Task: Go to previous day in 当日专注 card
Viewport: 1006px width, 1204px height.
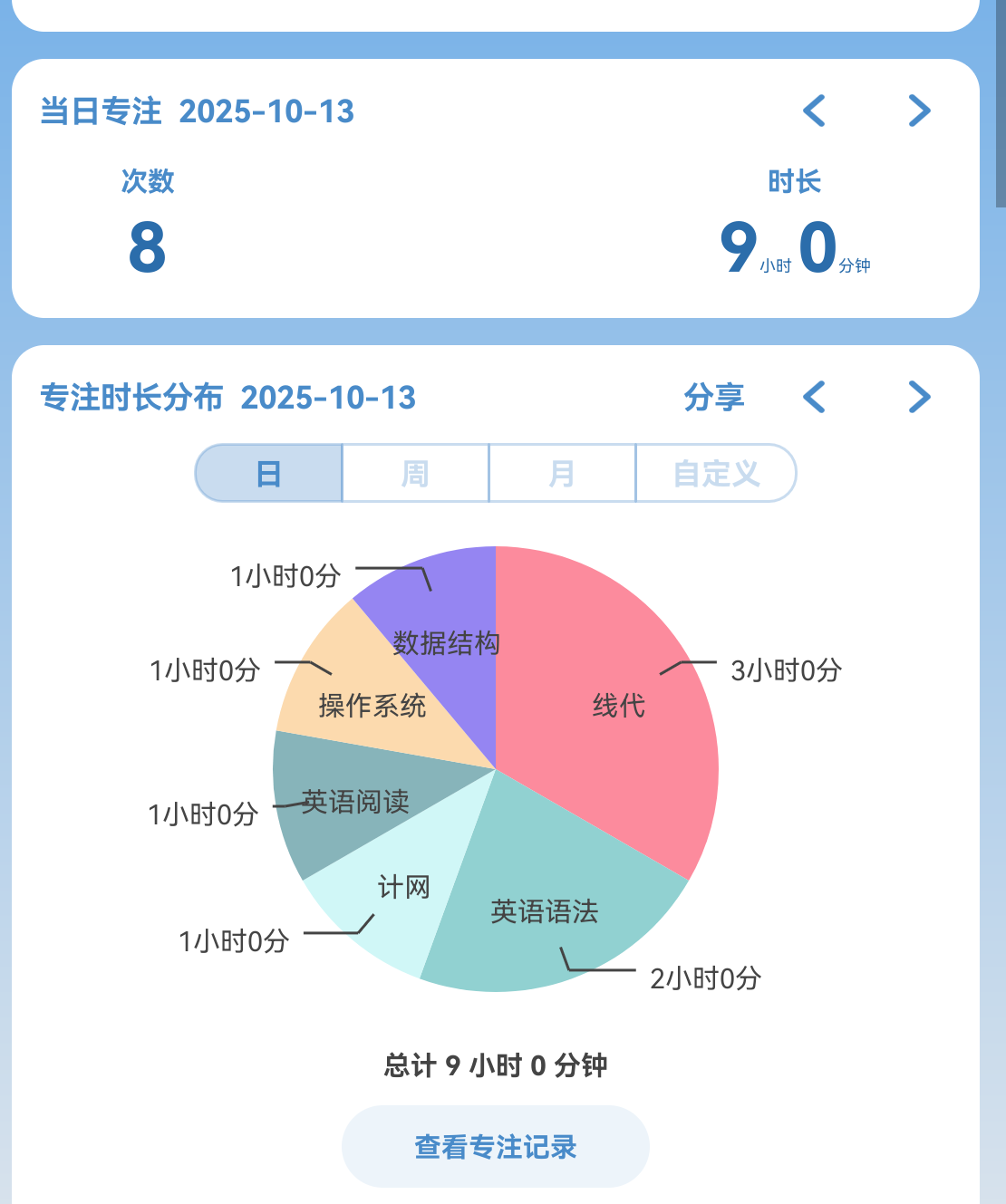Action: 814,111
